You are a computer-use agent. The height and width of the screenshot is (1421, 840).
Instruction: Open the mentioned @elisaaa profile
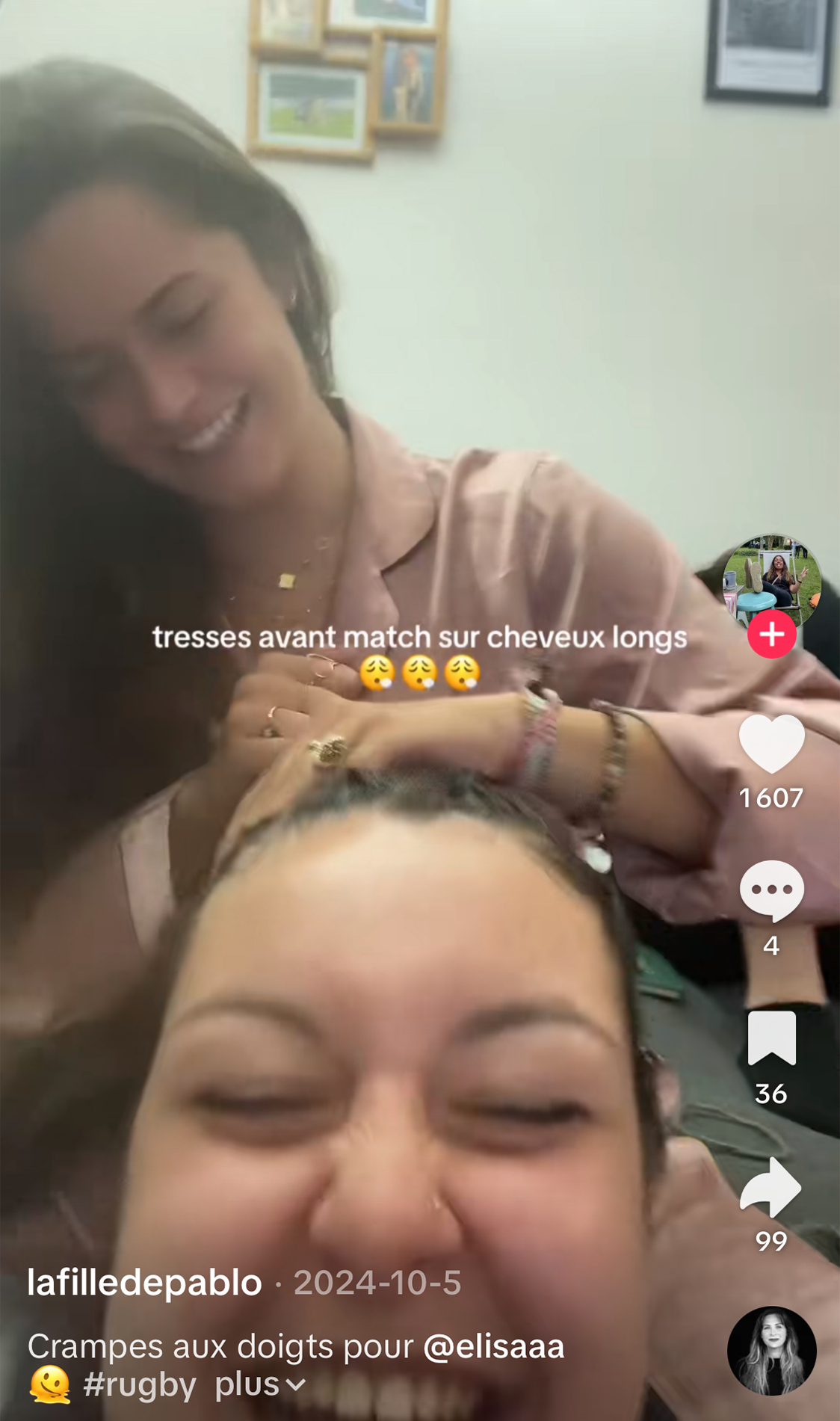(x=493, y=1346)
